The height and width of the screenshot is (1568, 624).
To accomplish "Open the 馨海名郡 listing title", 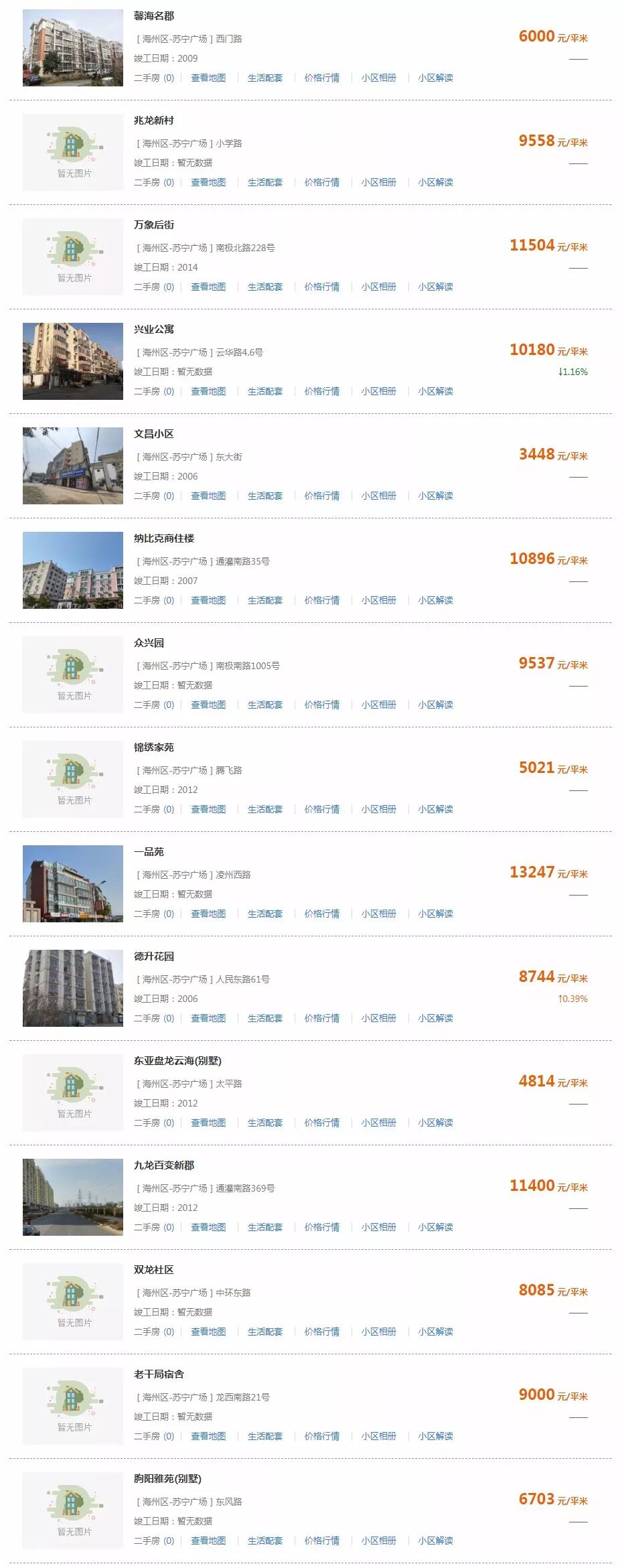I will point(153,16).
